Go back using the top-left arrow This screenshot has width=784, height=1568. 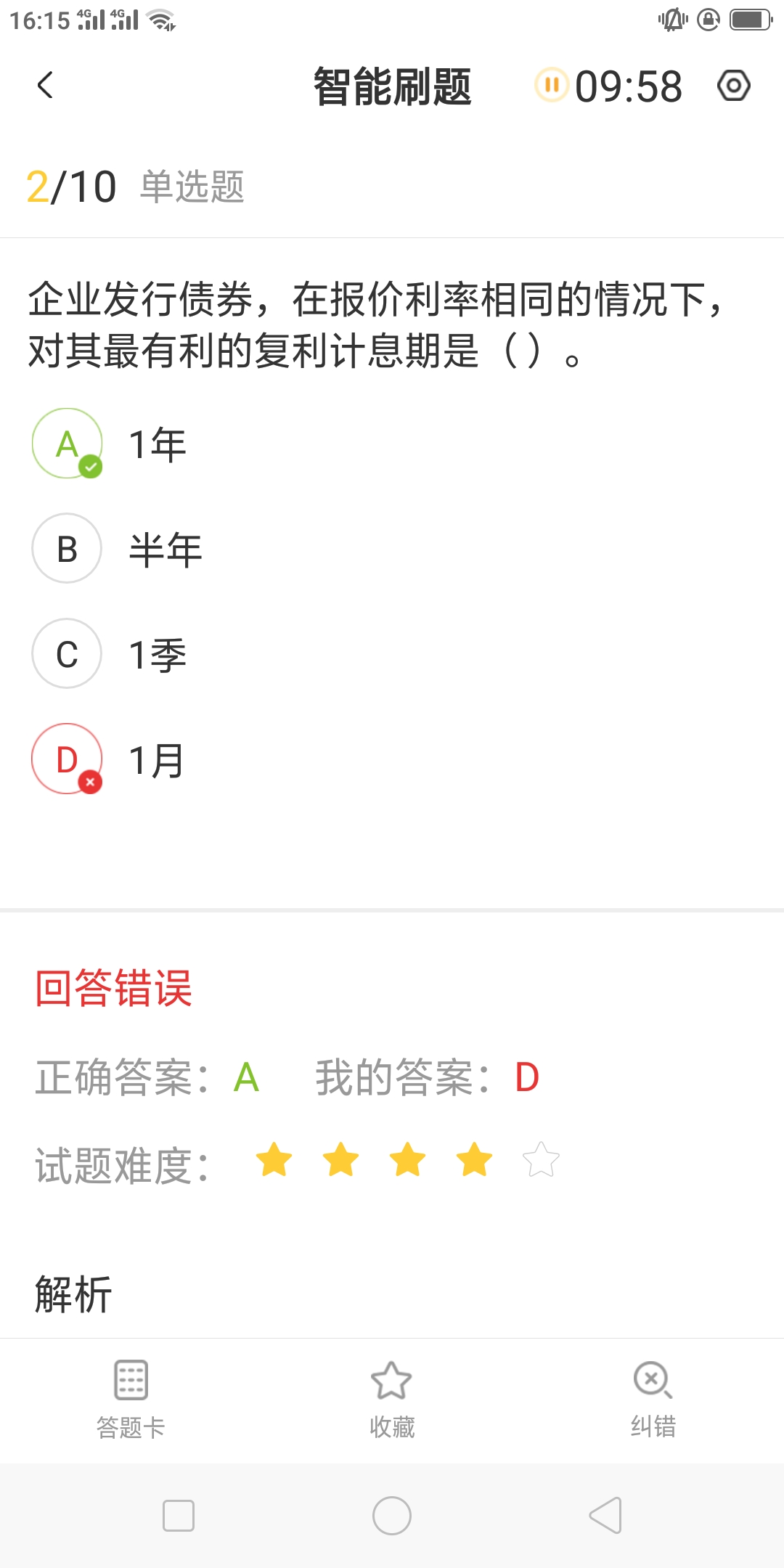coord(45,85)
